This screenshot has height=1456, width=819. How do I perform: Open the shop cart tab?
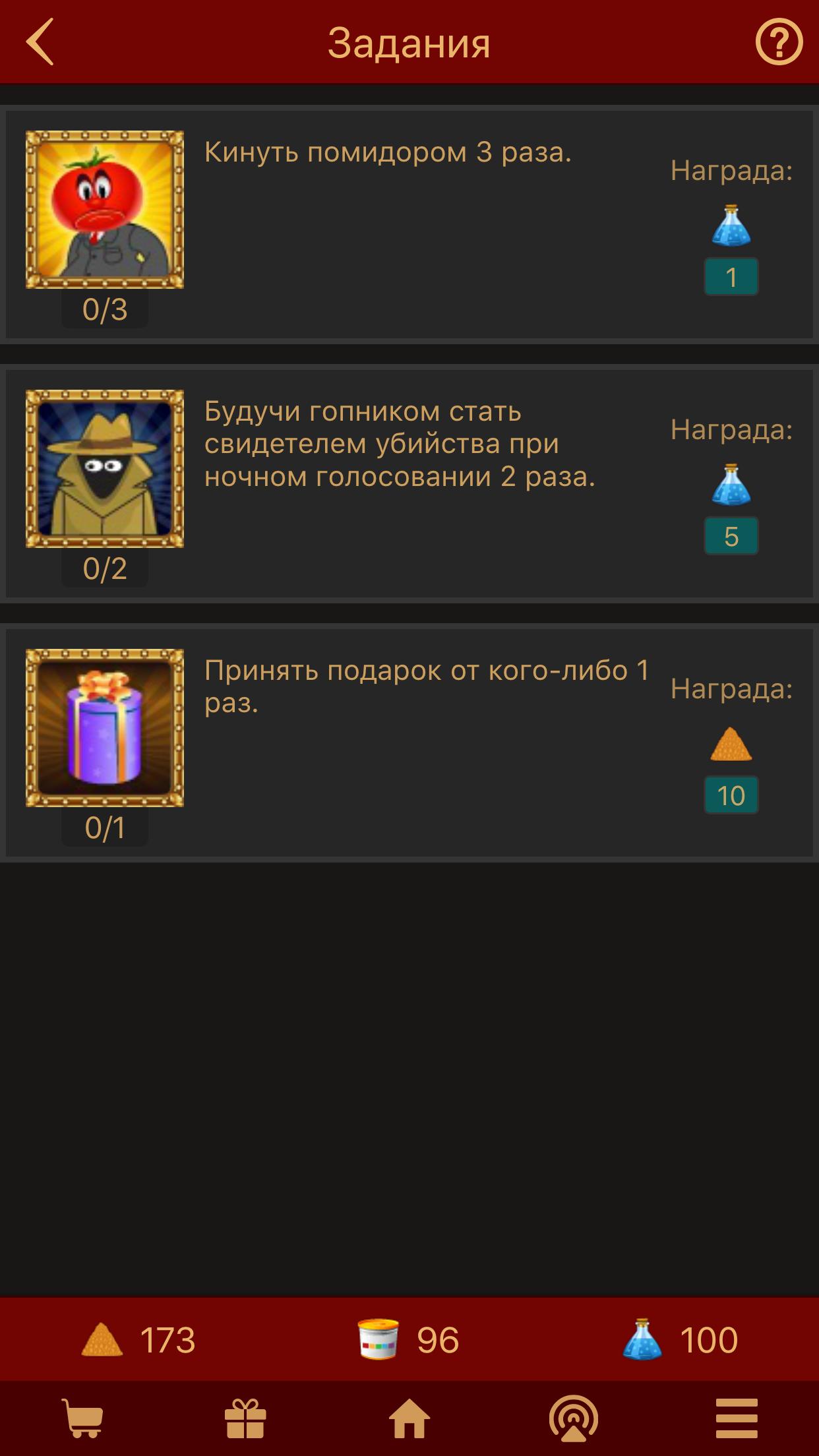[82, 1418]
